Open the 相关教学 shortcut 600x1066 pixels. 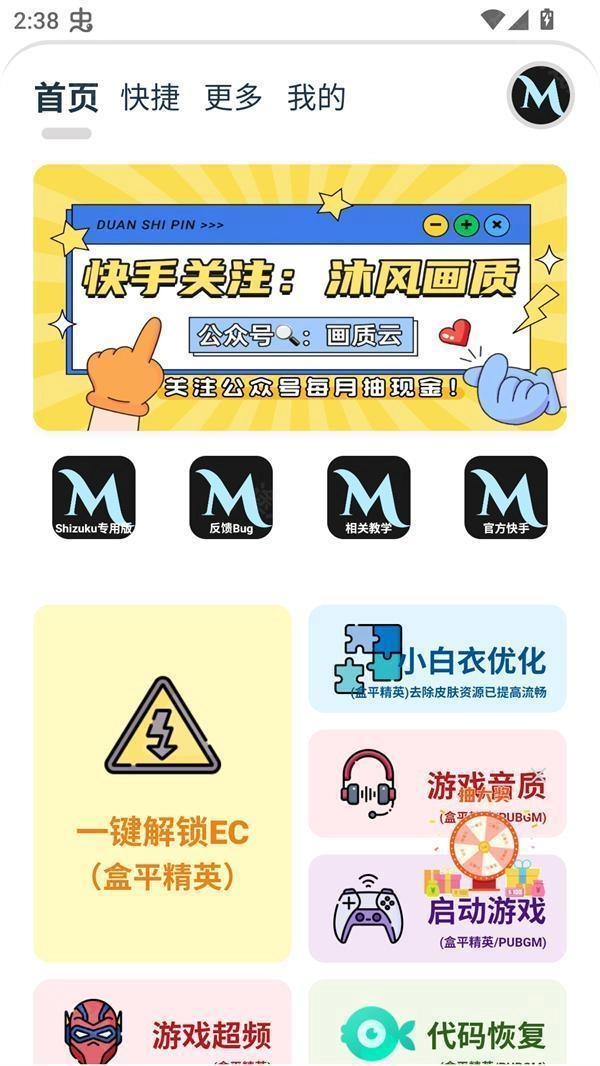pyautogui.click(x=368, y=497)
